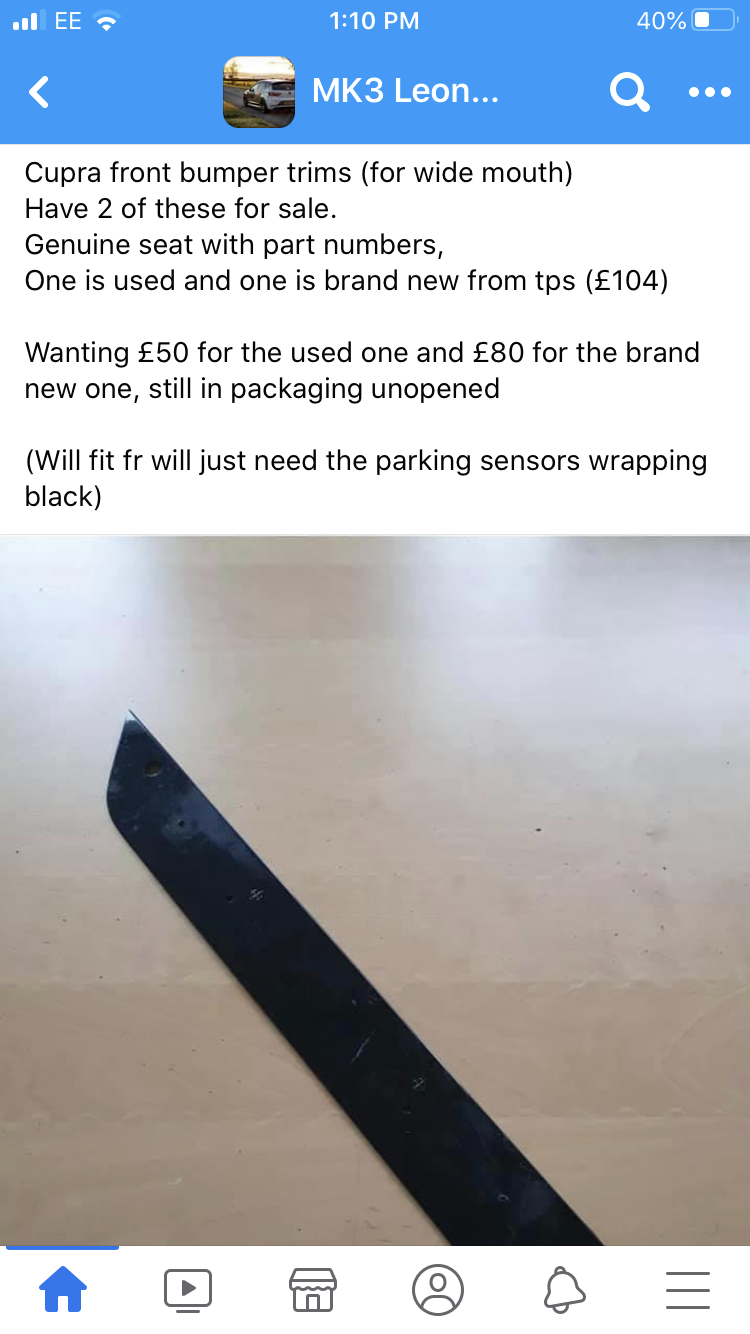Open the Profile tab
The image size is (750, 1334).
tap(437, 1290)
